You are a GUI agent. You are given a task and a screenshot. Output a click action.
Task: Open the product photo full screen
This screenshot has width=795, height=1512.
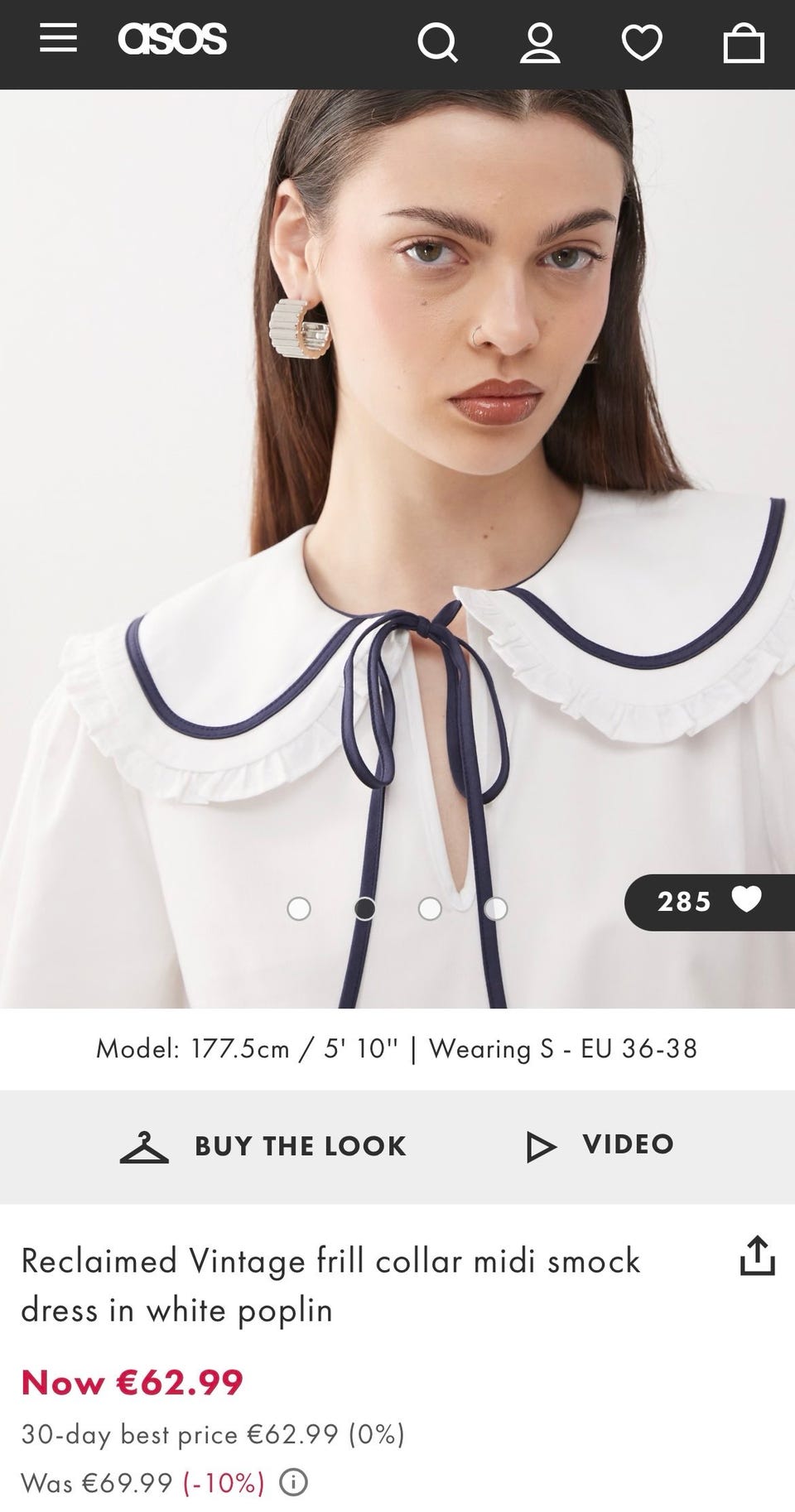point(397,497)
